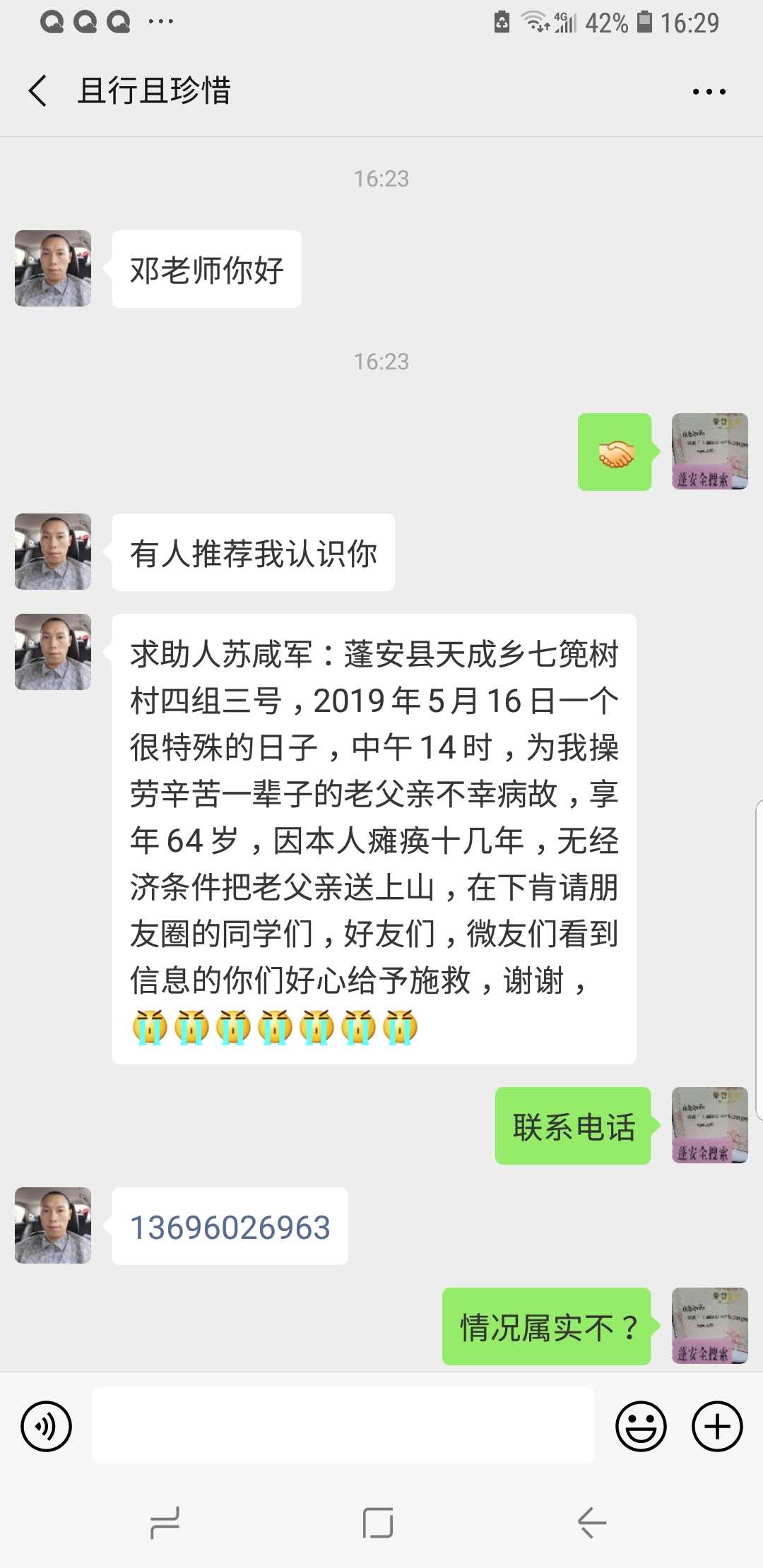Open recent apps from navigation bar
Screen dimensions: 763x1568
pyautogui.click(x=165, y=1522)
